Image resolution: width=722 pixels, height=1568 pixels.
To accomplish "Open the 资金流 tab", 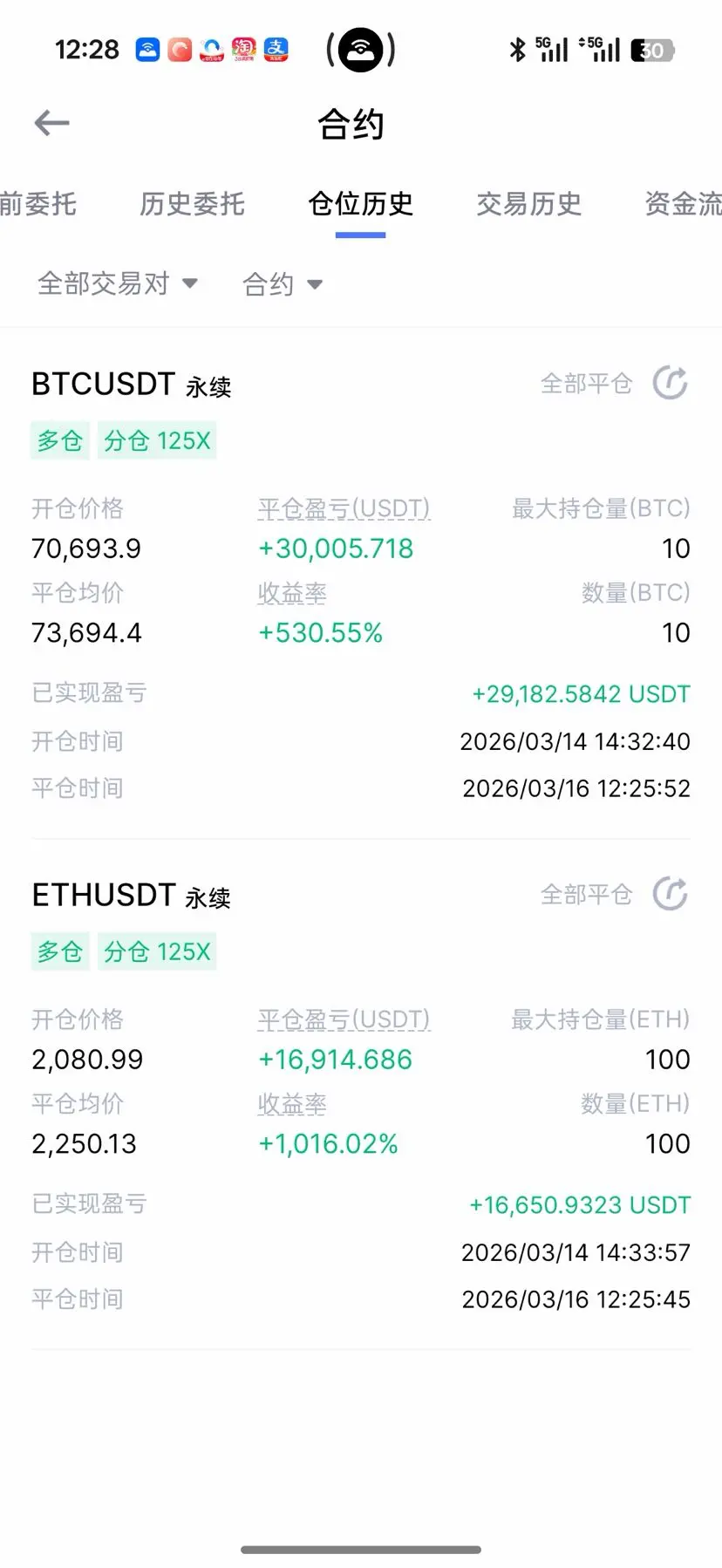I will 682,204.
